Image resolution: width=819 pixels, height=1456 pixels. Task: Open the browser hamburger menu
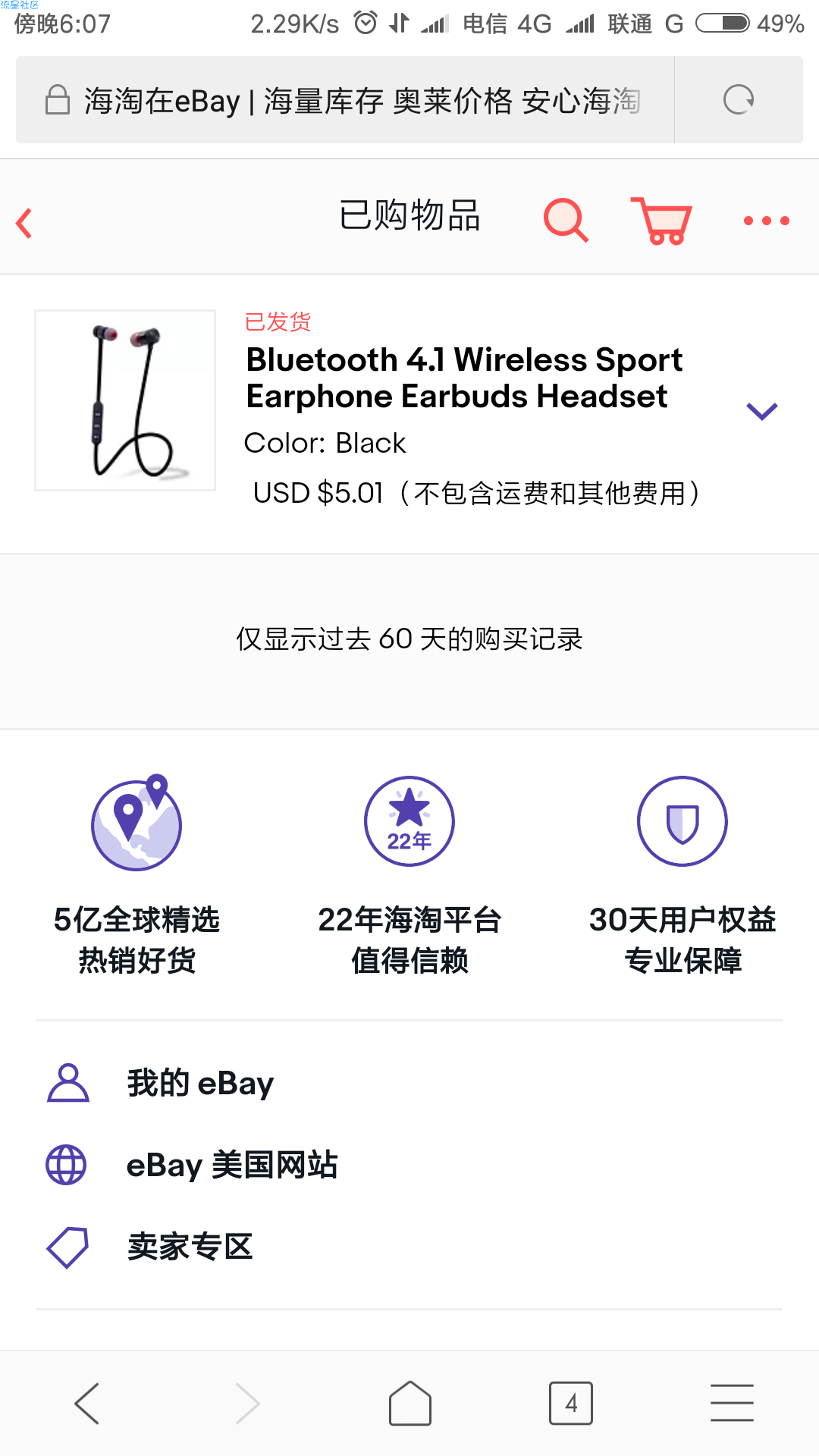[x=732, y=1403]
